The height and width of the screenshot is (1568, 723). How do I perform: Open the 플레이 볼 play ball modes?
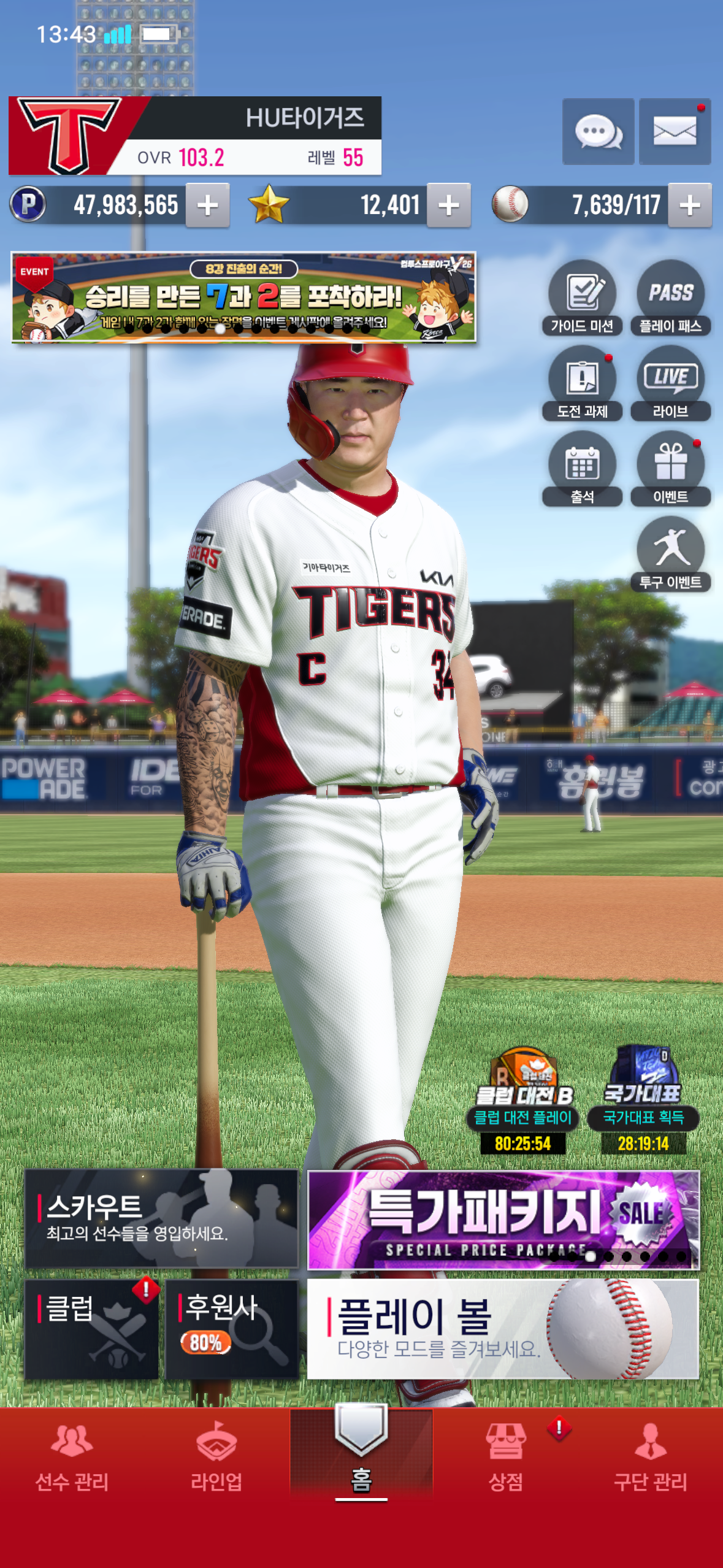click(x=503, y=1329)
